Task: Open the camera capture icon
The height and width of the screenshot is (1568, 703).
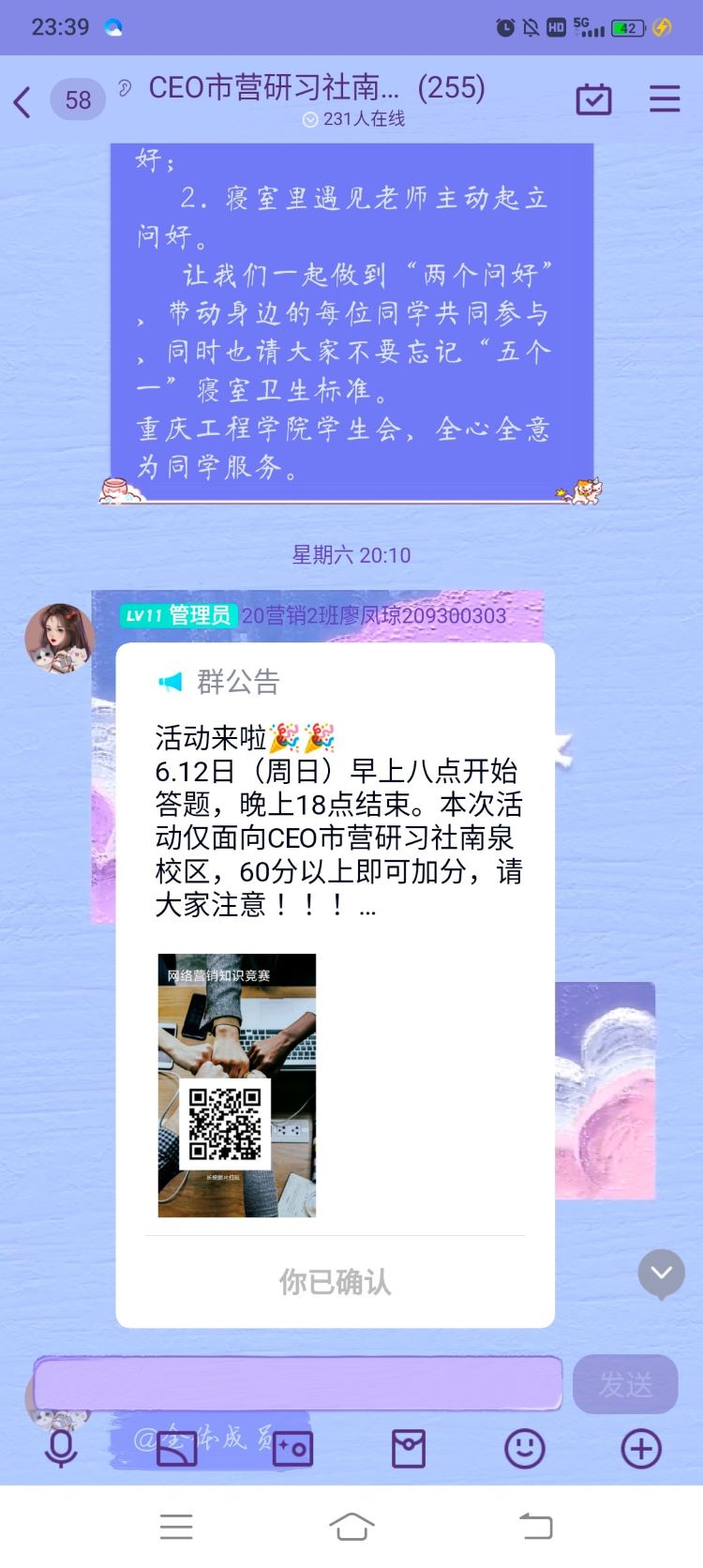Action: click(292, 1449)
